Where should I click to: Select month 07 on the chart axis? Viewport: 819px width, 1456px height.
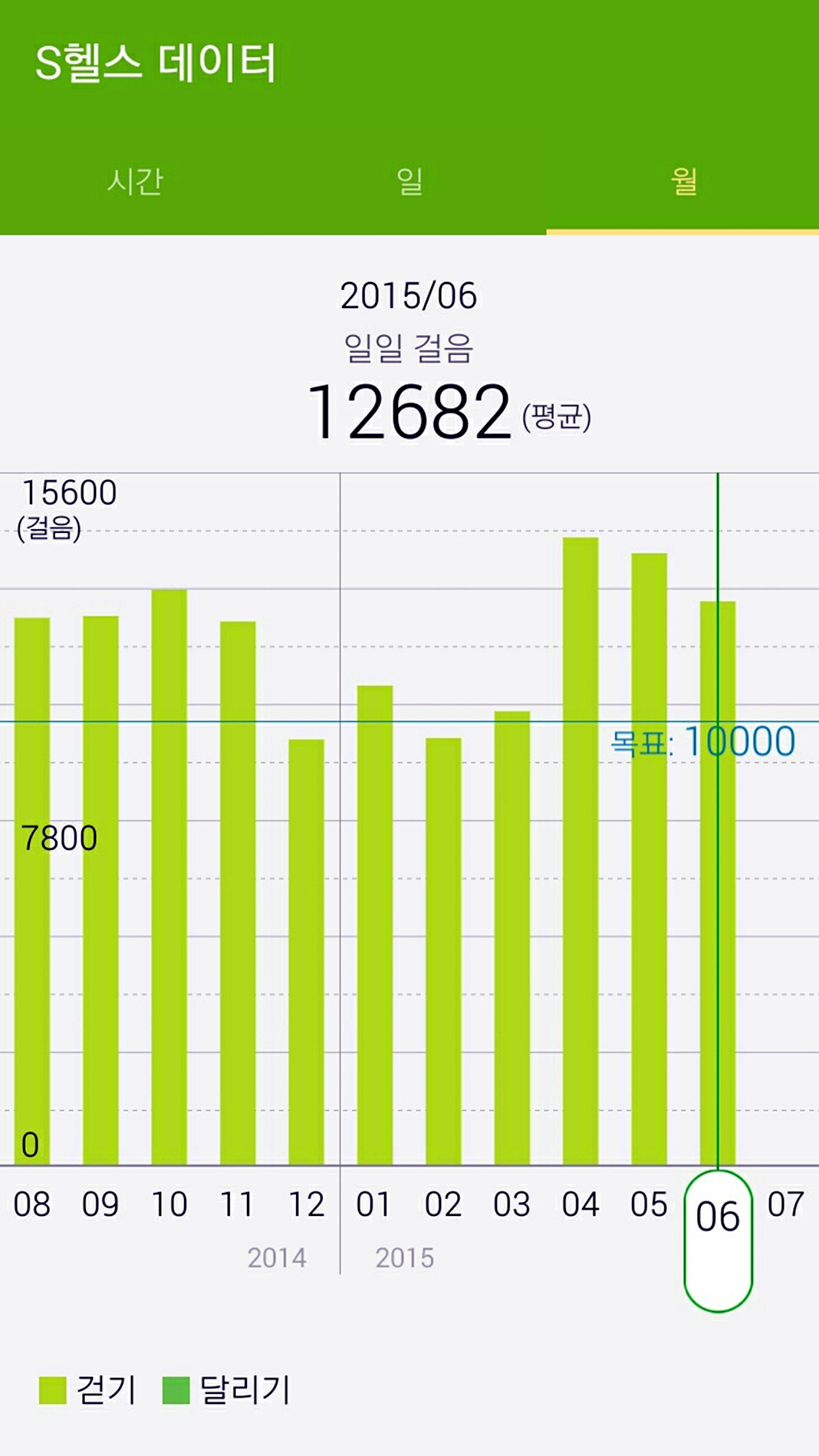[786, 1205]
